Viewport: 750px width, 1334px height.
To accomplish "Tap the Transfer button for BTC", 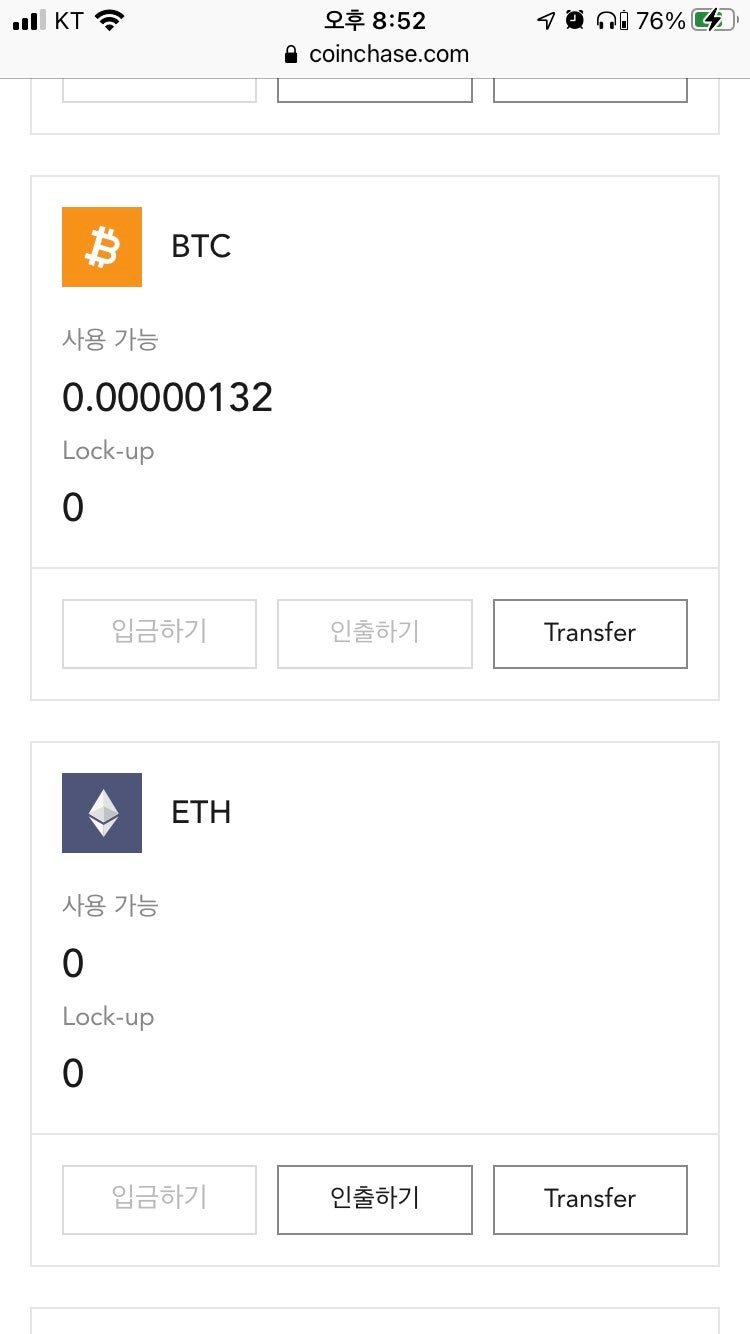I will tap(590, 633).
